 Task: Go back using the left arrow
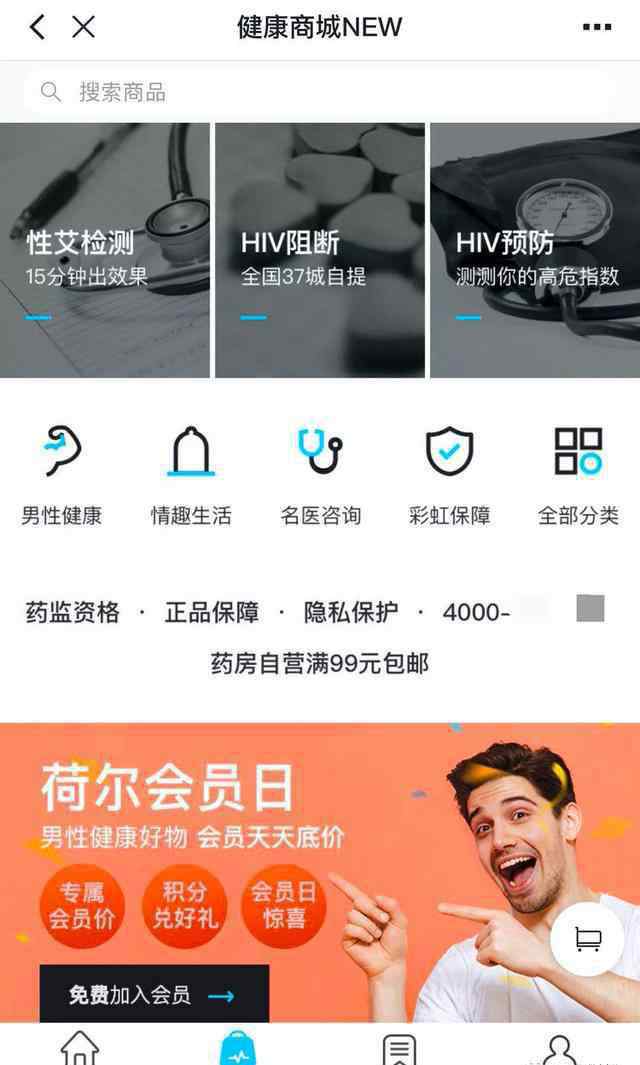(x=38, y=27)
